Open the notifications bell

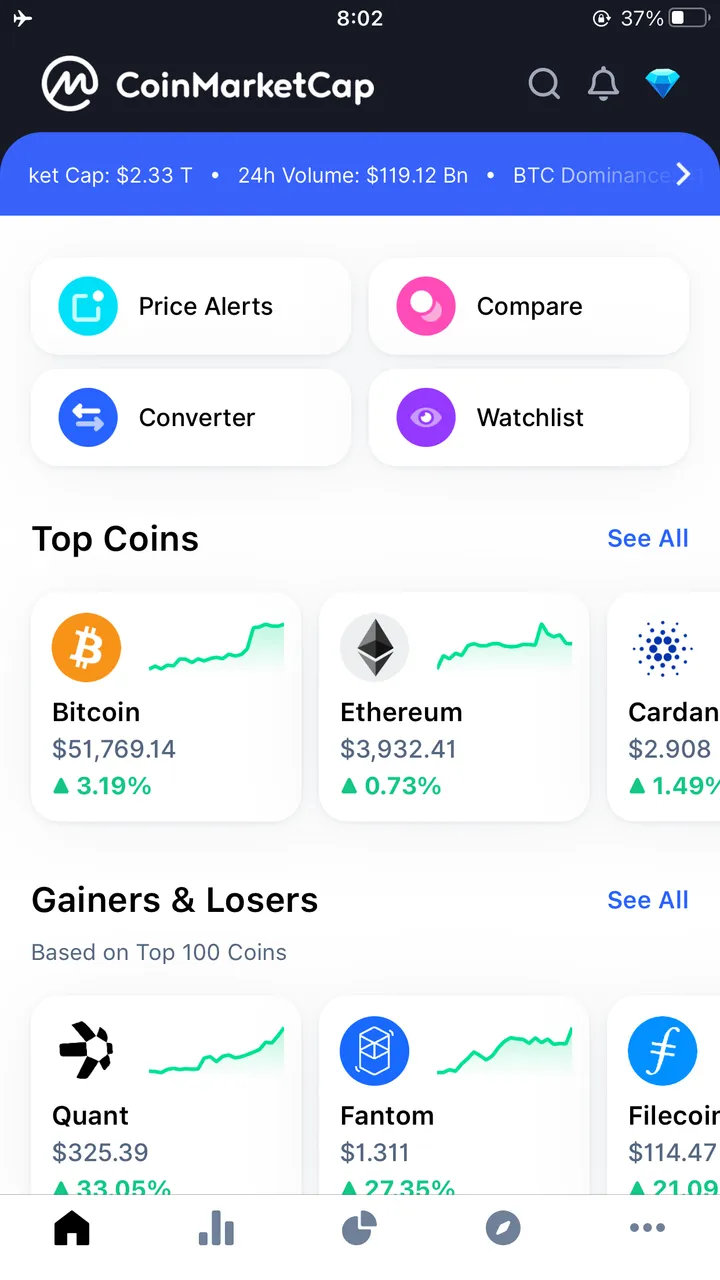(603, 85)
